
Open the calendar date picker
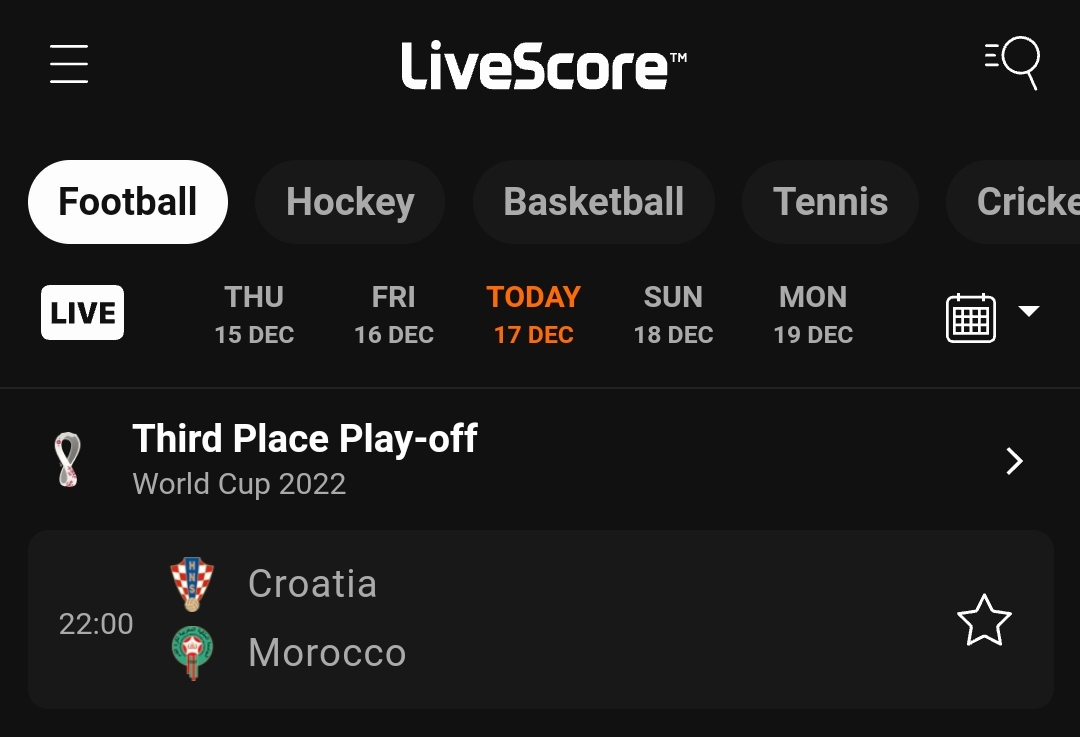point(992,318)
